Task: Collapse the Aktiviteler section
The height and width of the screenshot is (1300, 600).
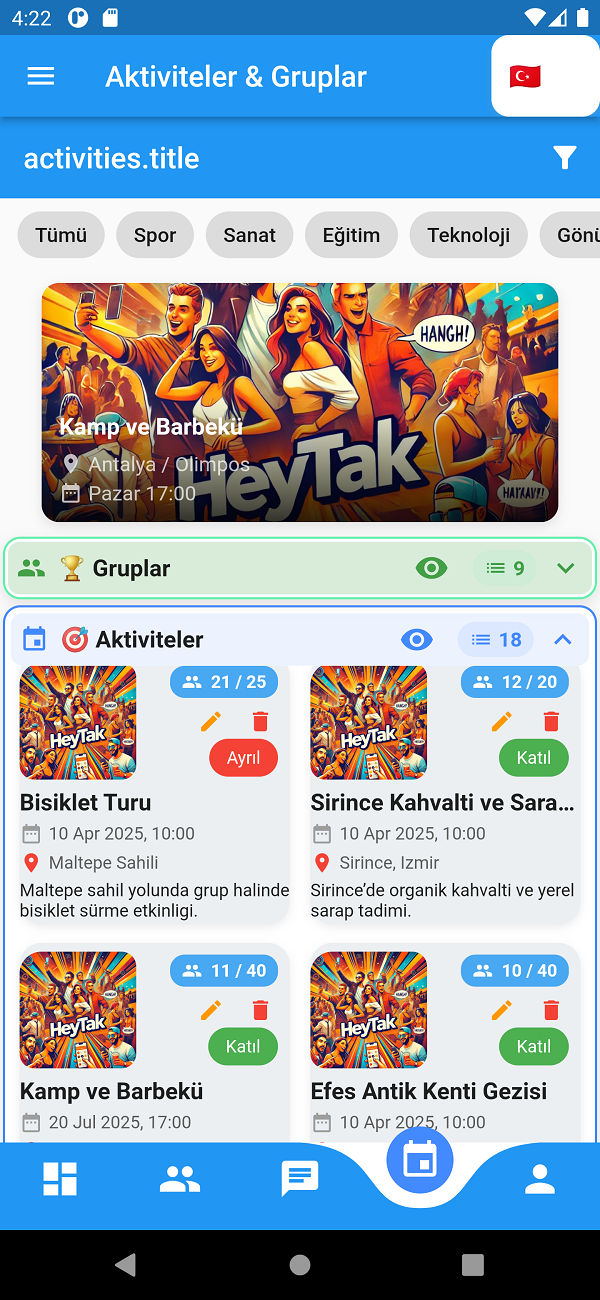Action: [563, 640]
